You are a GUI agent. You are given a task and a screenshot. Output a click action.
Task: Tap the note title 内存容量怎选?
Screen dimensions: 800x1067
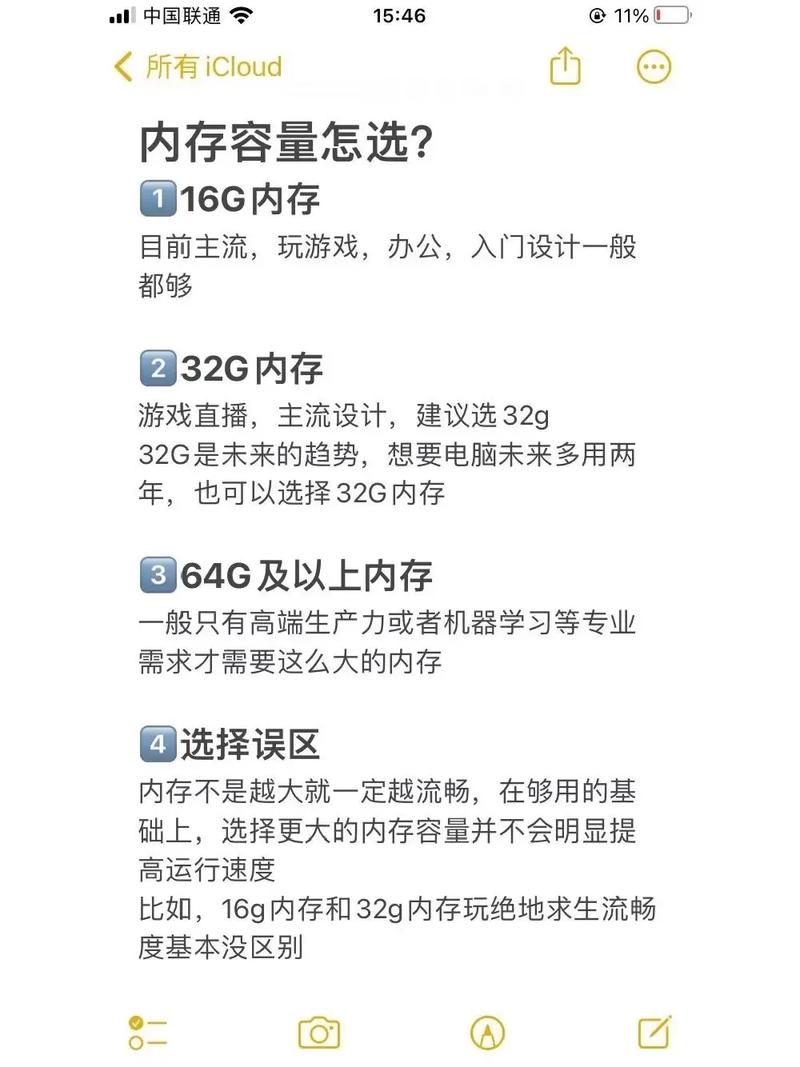283,142
